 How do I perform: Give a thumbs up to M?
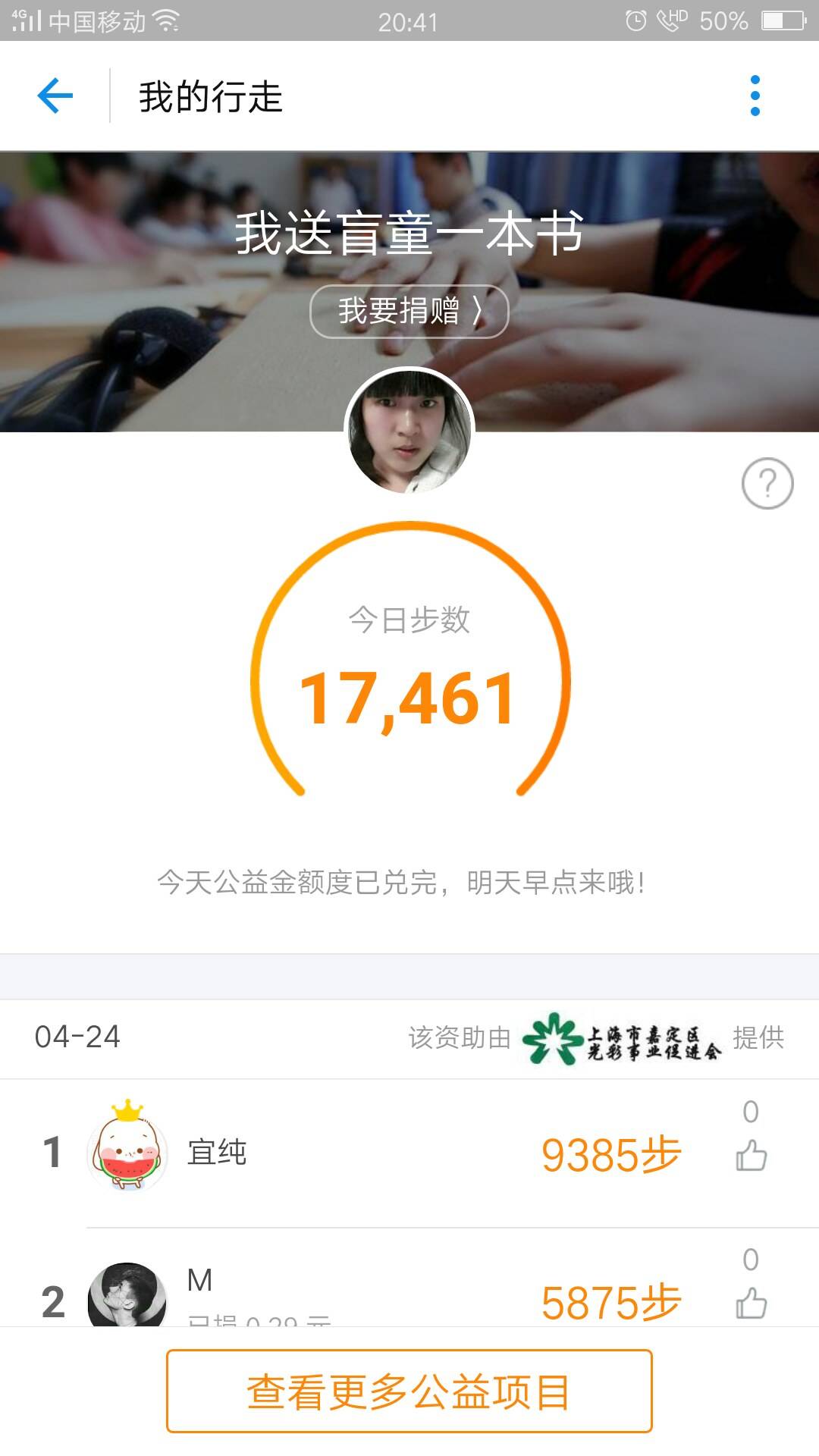pos(751,1303)
